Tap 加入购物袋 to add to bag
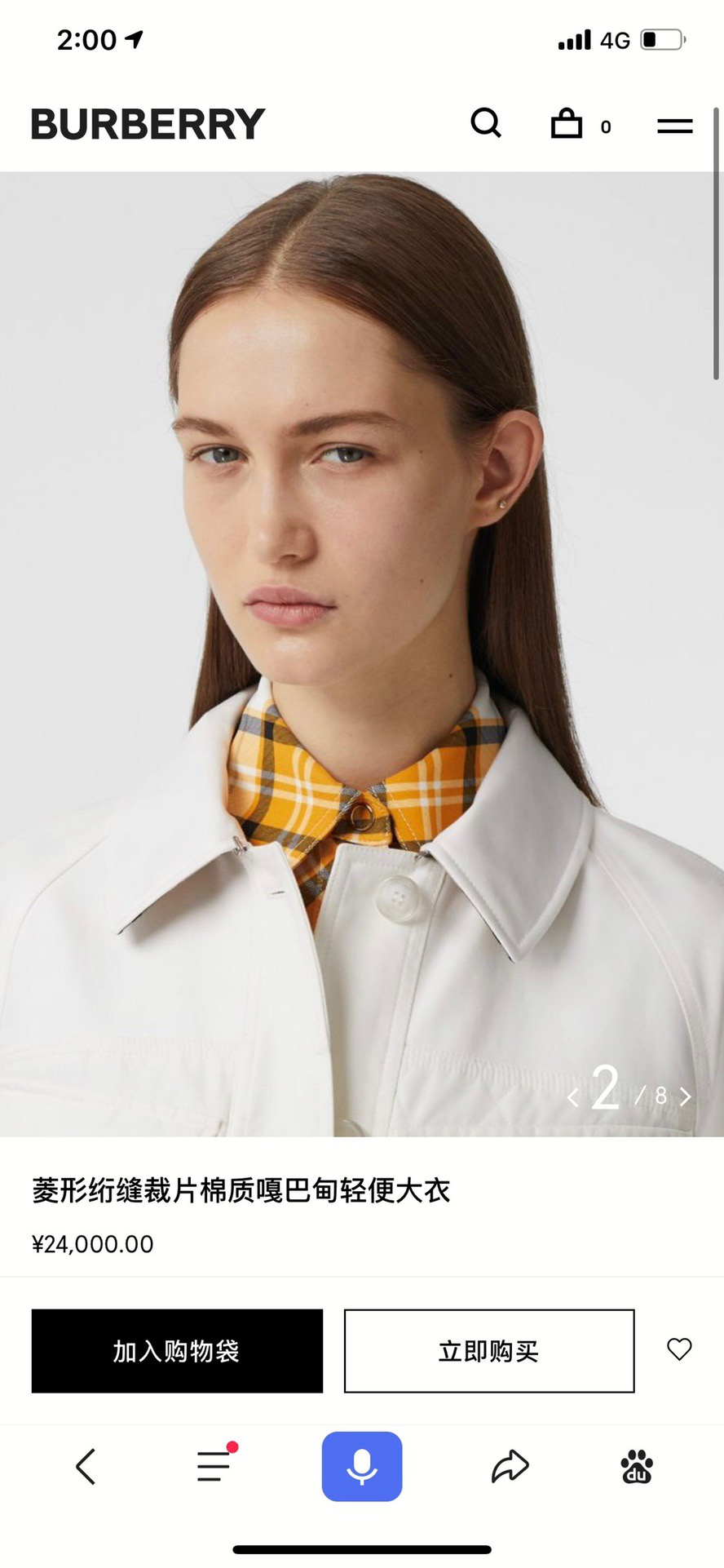Viewport: 724px width, 1568px height. (x=177, y=1351)
